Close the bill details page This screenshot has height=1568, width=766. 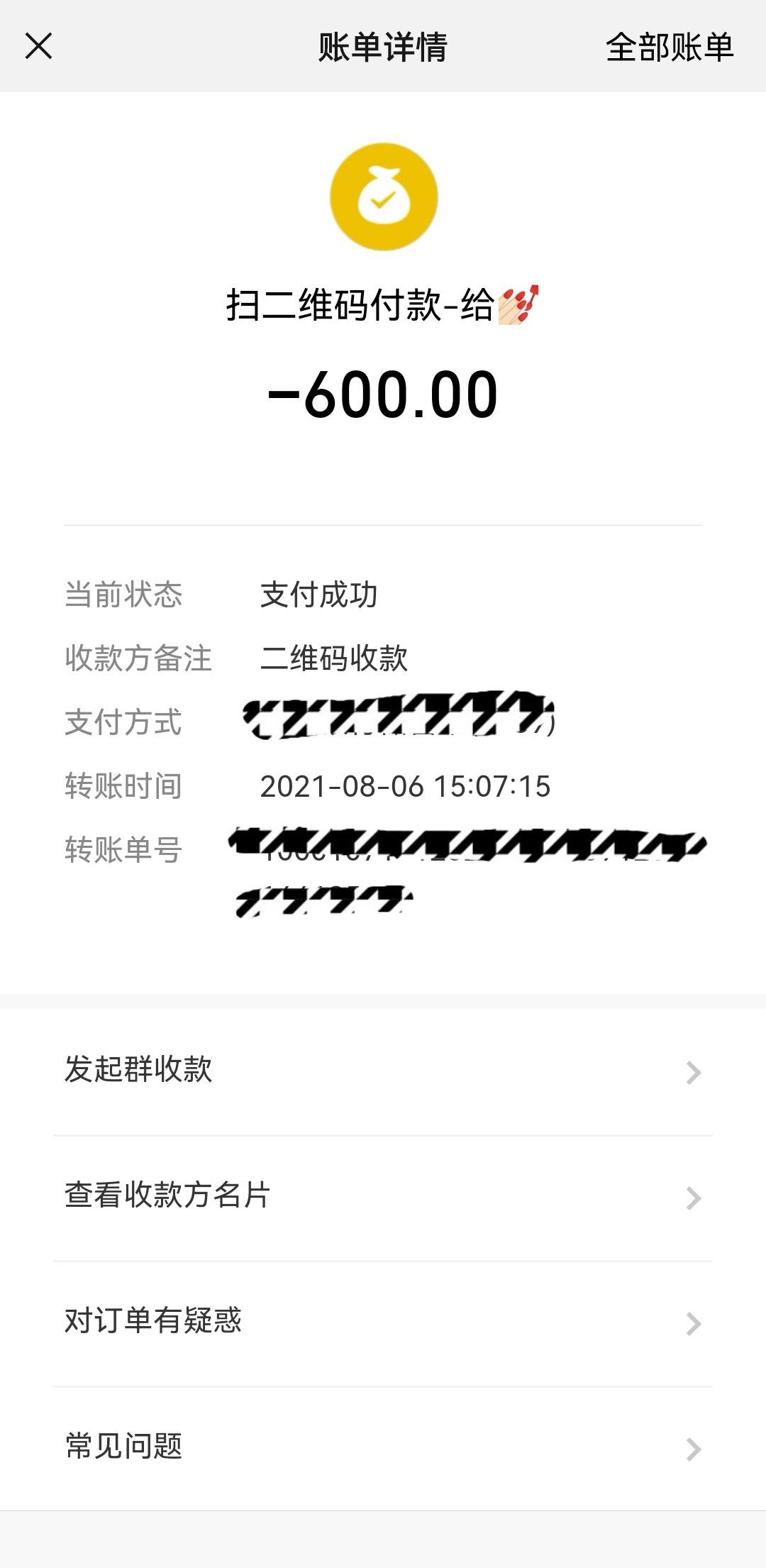tap(38, 47)
